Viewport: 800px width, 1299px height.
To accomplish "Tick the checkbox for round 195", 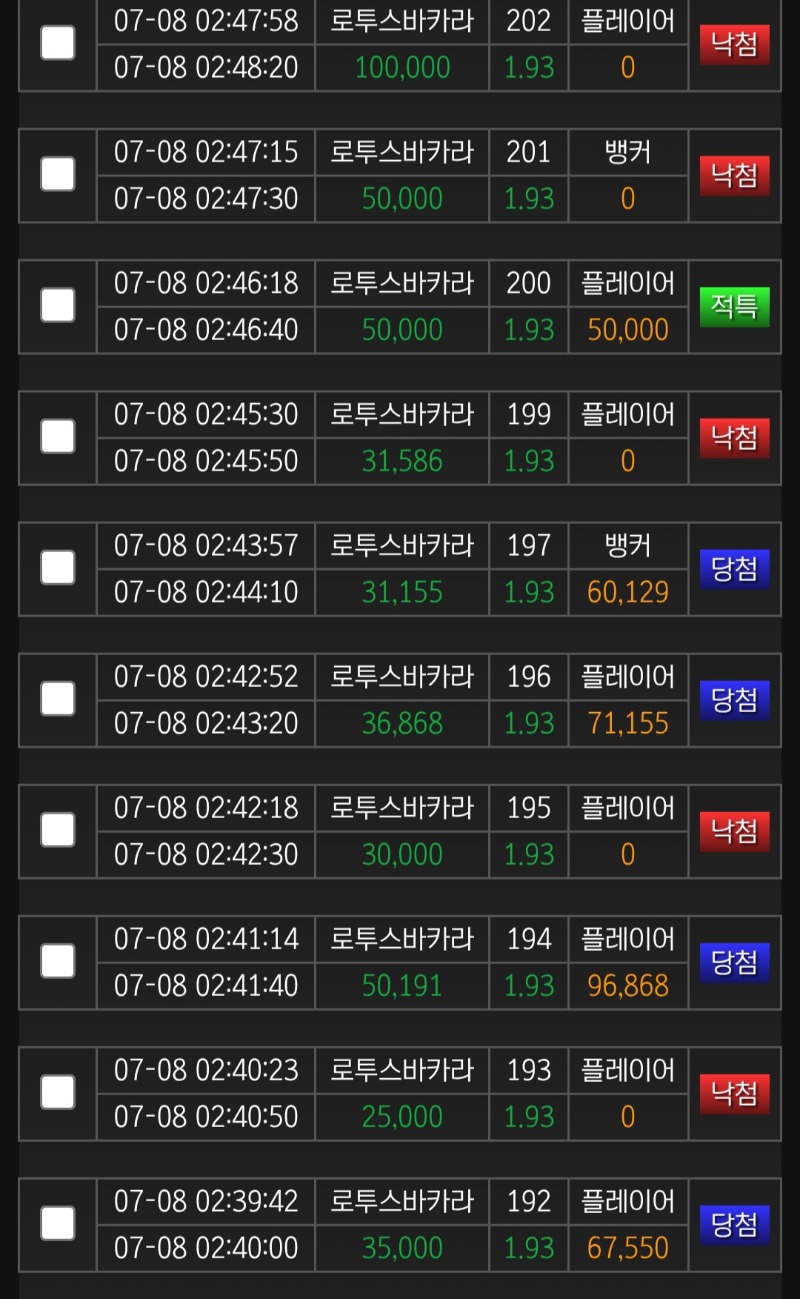I will point(57,829).
